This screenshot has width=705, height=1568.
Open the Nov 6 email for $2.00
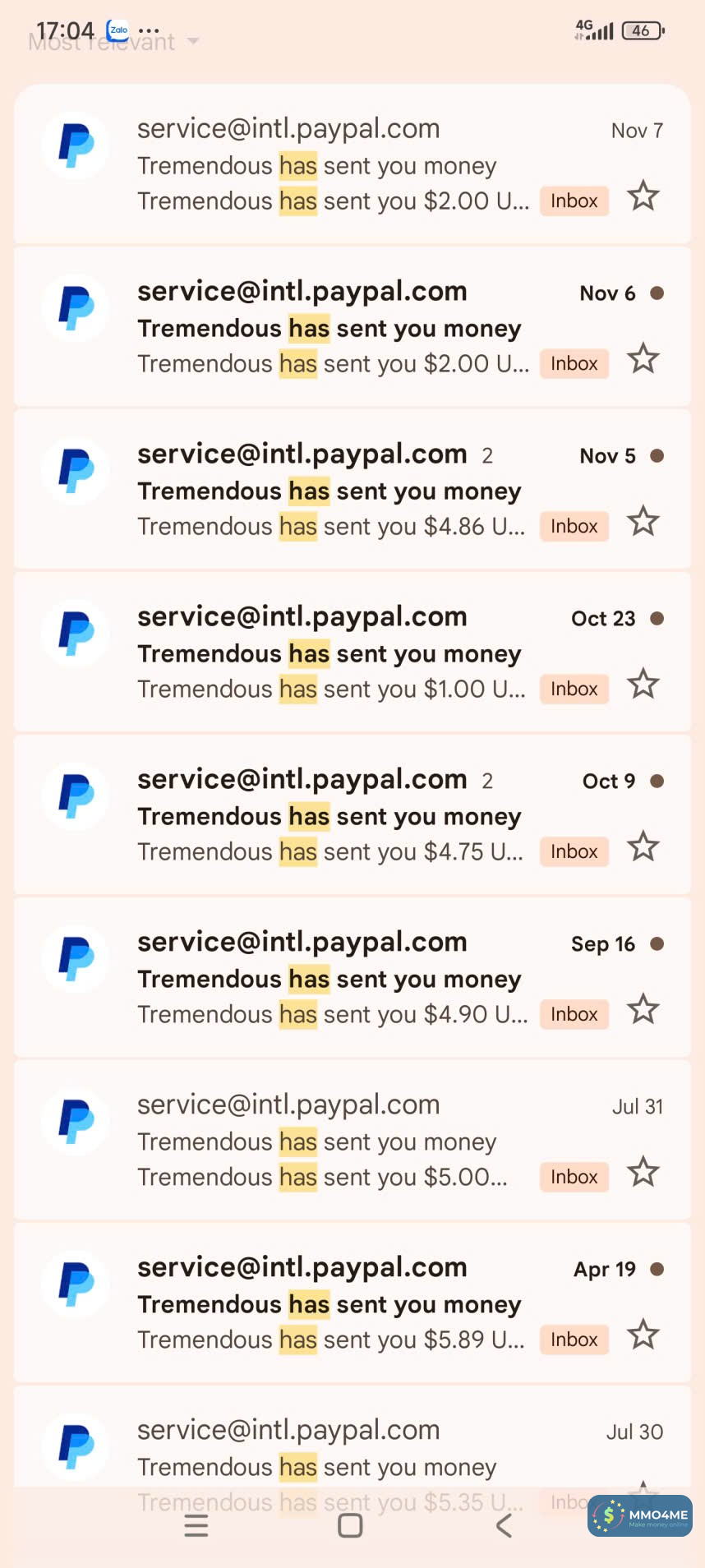pyautogui.click(x=329, y=327)
